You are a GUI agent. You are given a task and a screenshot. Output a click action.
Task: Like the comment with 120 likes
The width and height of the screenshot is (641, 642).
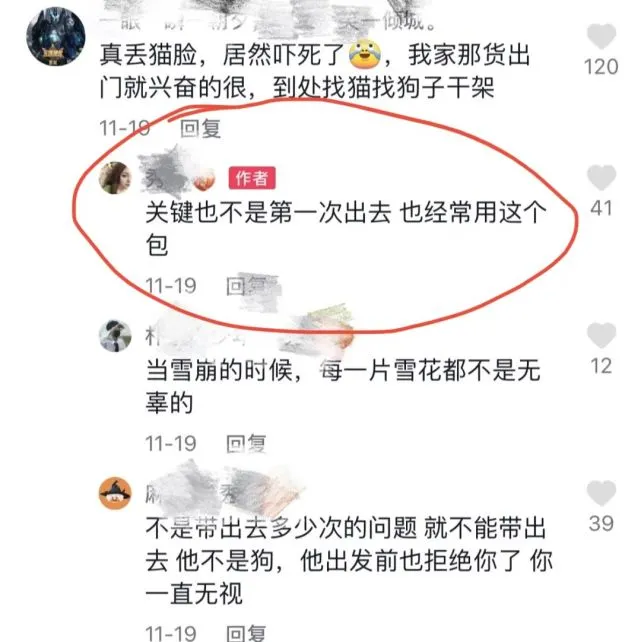point(601,38)
